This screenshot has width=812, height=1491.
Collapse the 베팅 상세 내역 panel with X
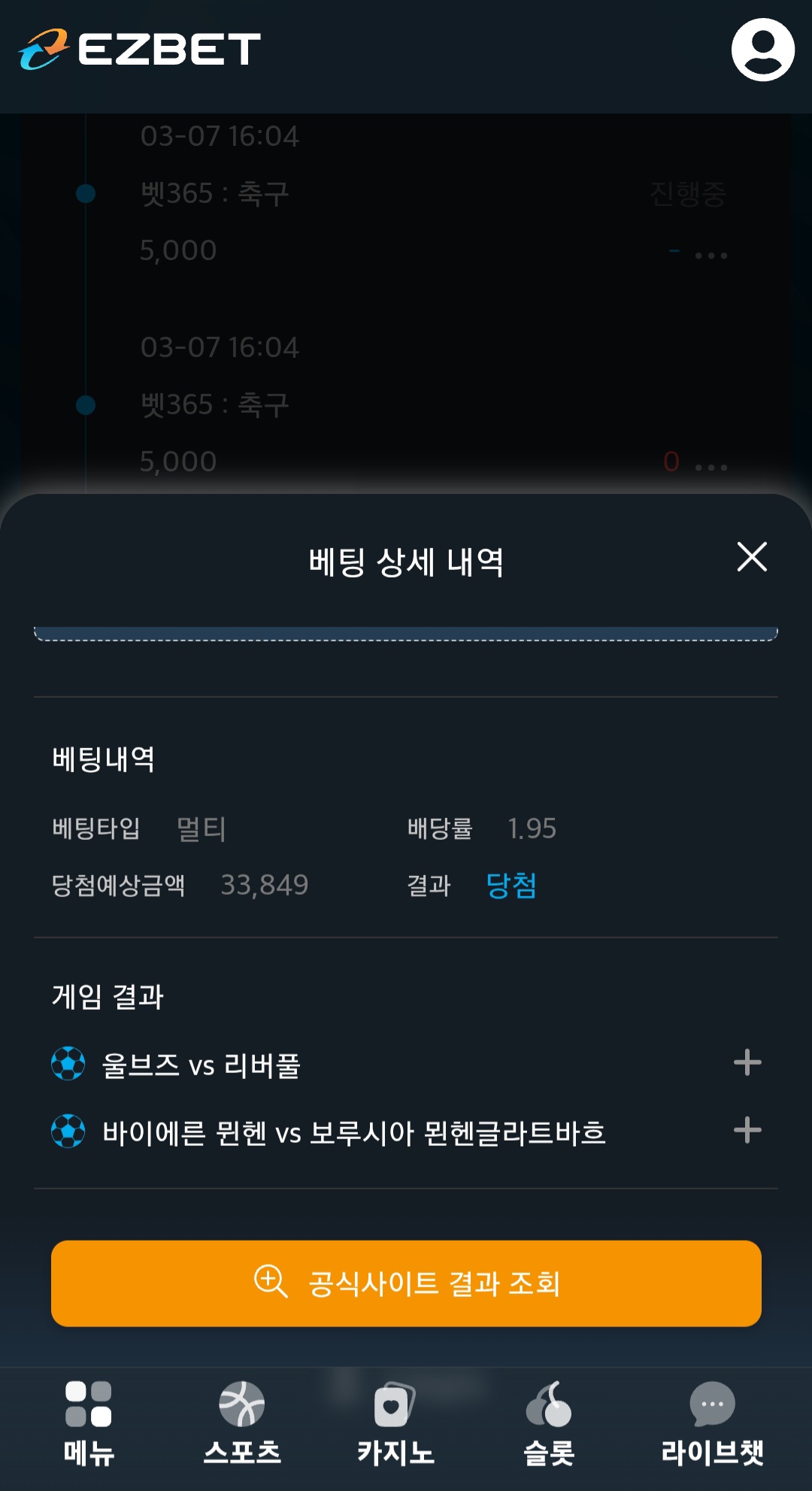click(x=751, y=557)
